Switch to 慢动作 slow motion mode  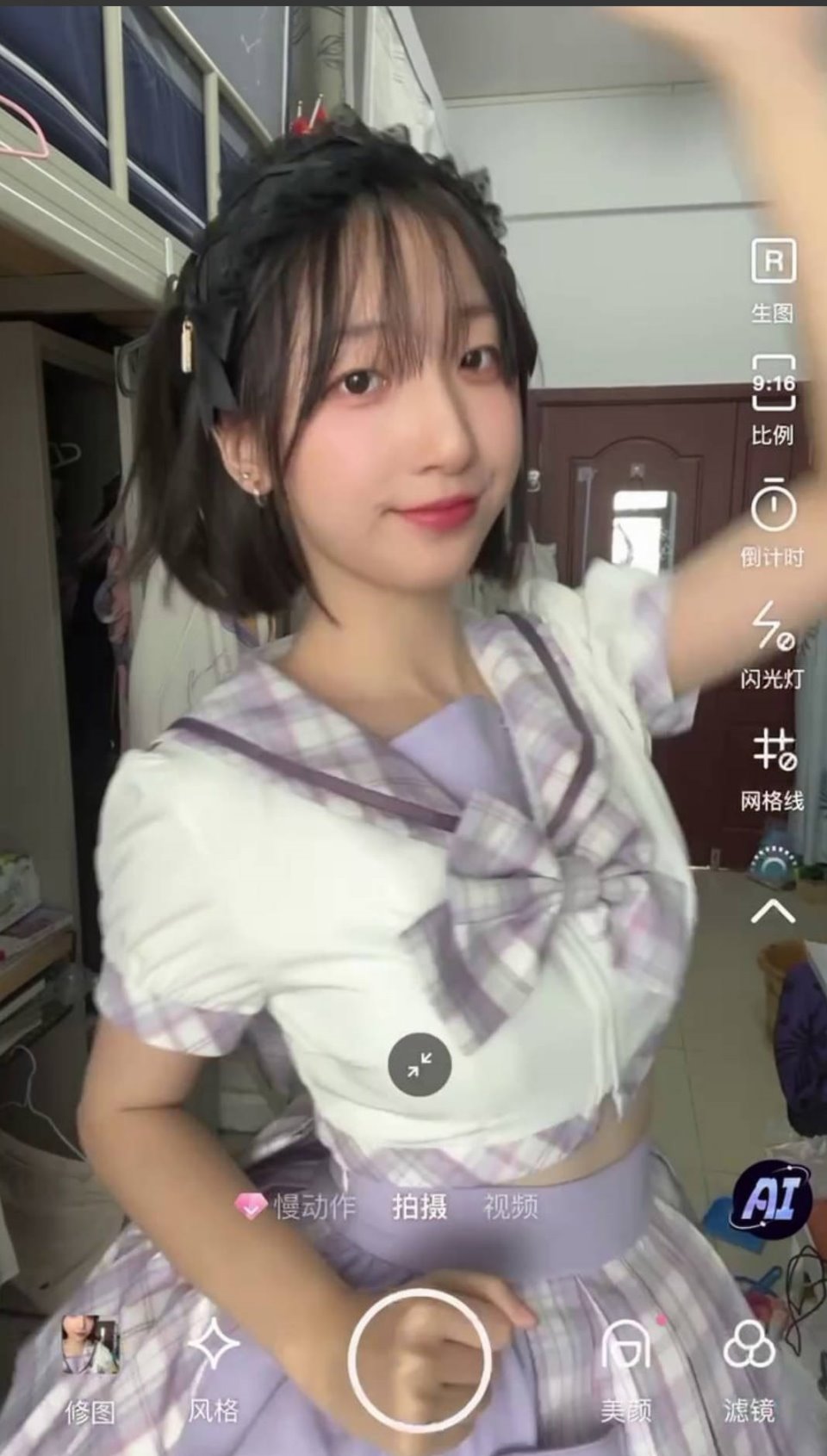coord(299,1206)
